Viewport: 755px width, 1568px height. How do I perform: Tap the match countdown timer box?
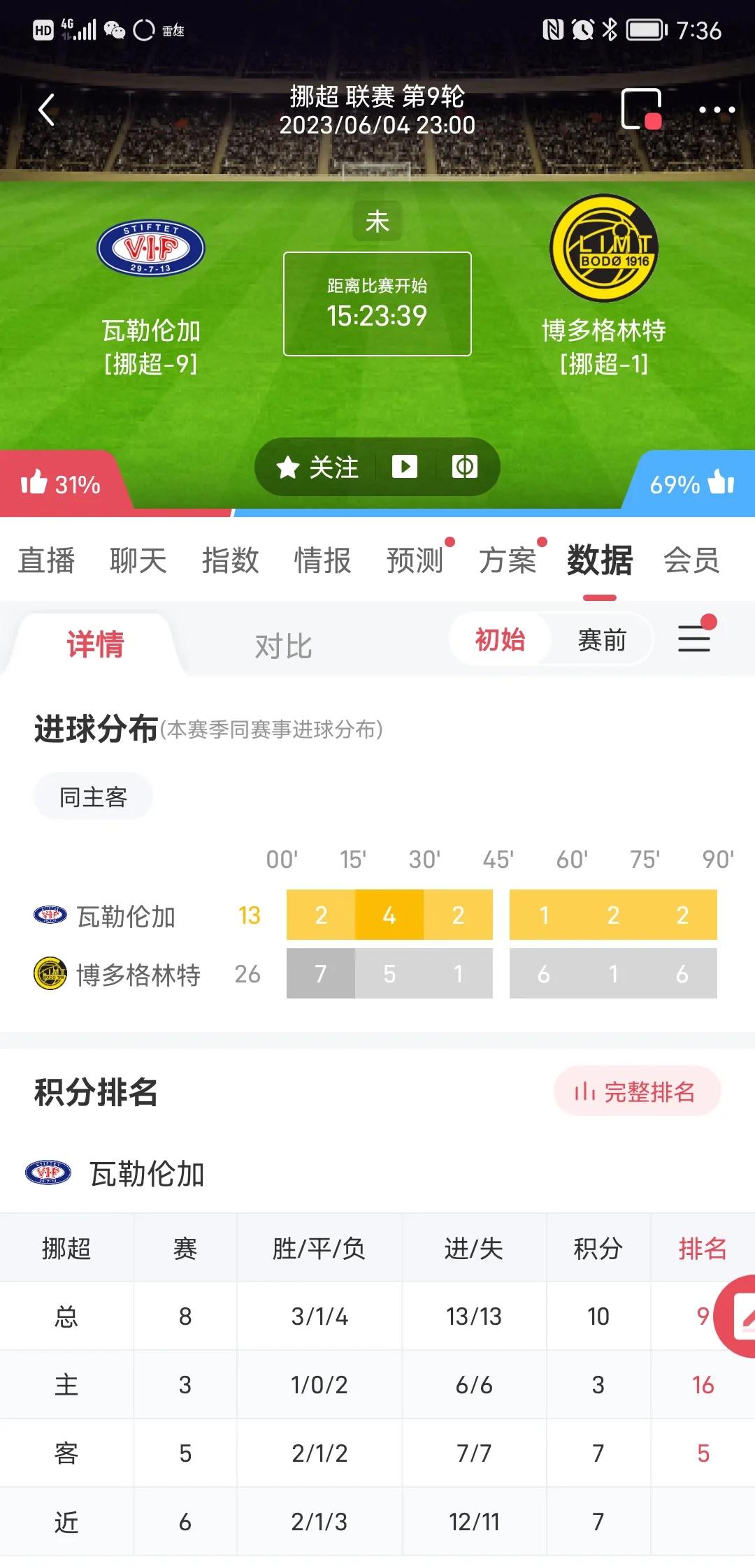[x=376, y=303]
